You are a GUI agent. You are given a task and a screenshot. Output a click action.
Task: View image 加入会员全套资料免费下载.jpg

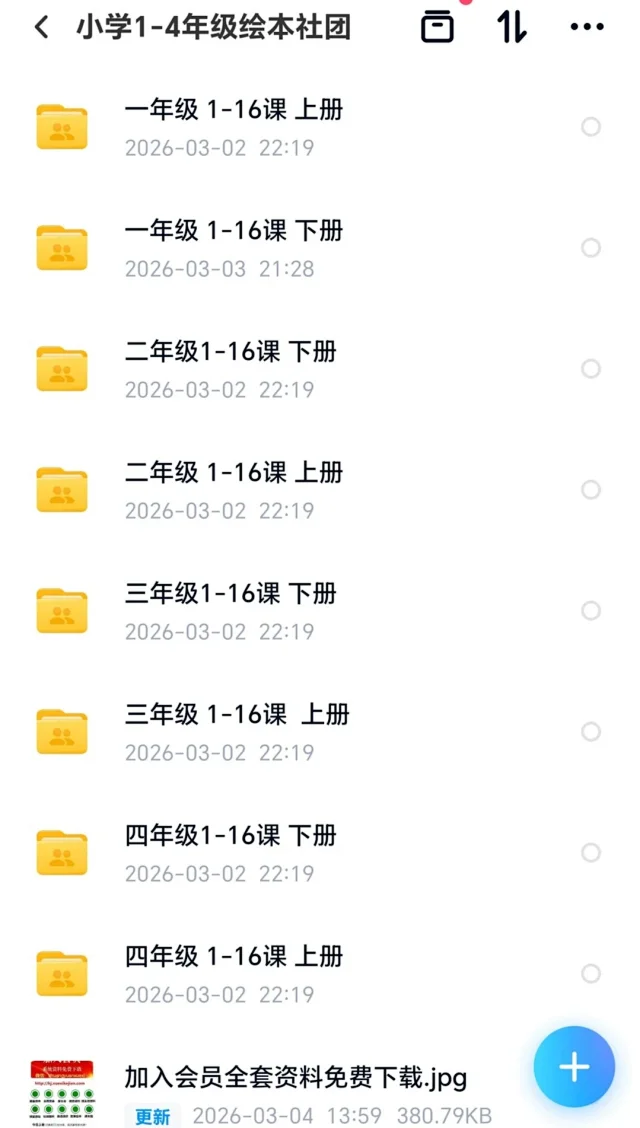[x=296, y=1078]
